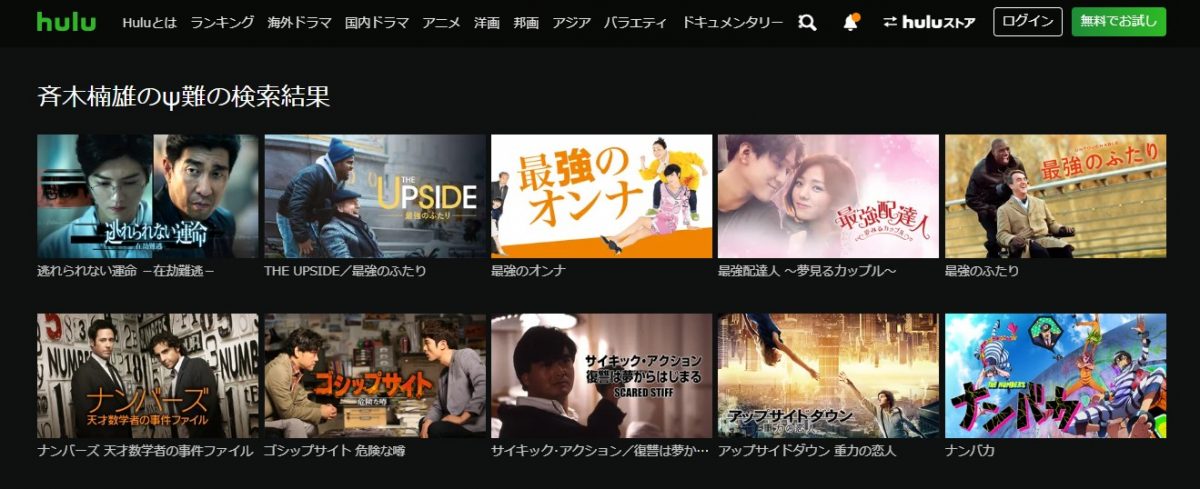Browse the 国内ドラマ category
The image size is (1200, 489).
377,22
